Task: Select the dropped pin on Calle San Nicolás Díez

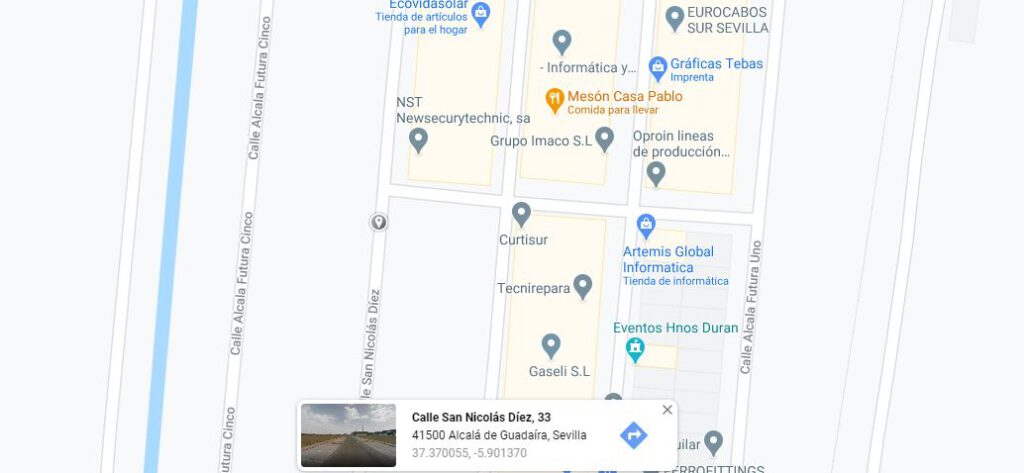Action: coord(378,222)
